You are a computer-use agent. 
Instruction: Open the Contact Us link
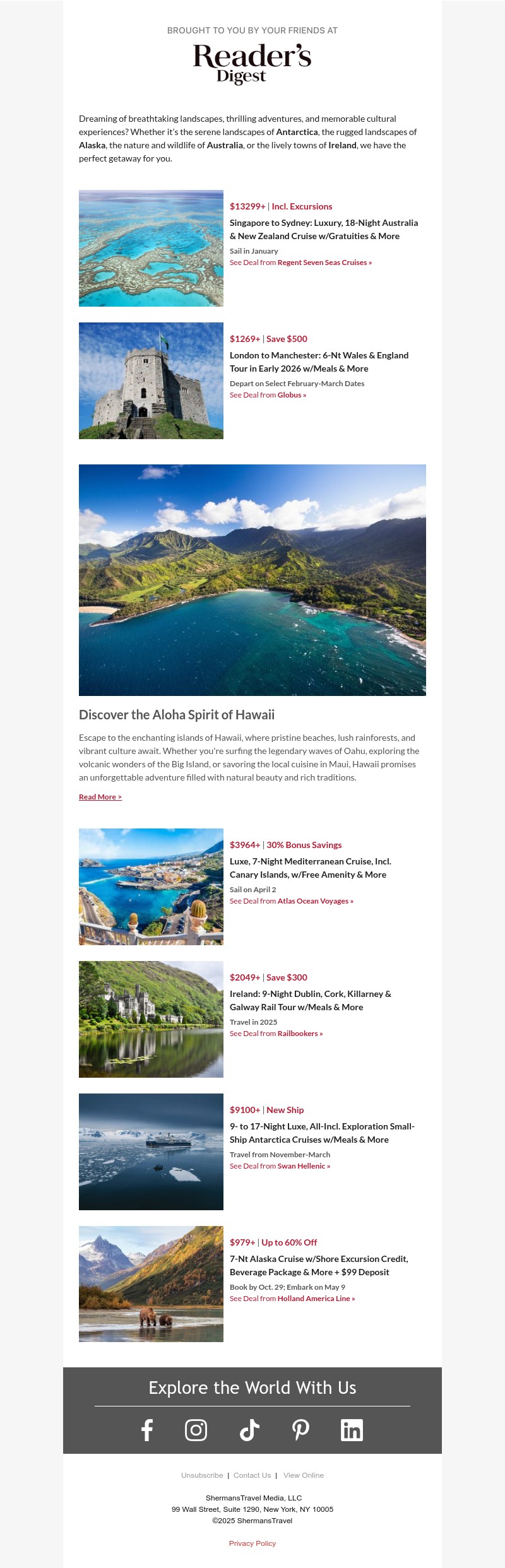pyautogui.click(x=252, y=1475)
